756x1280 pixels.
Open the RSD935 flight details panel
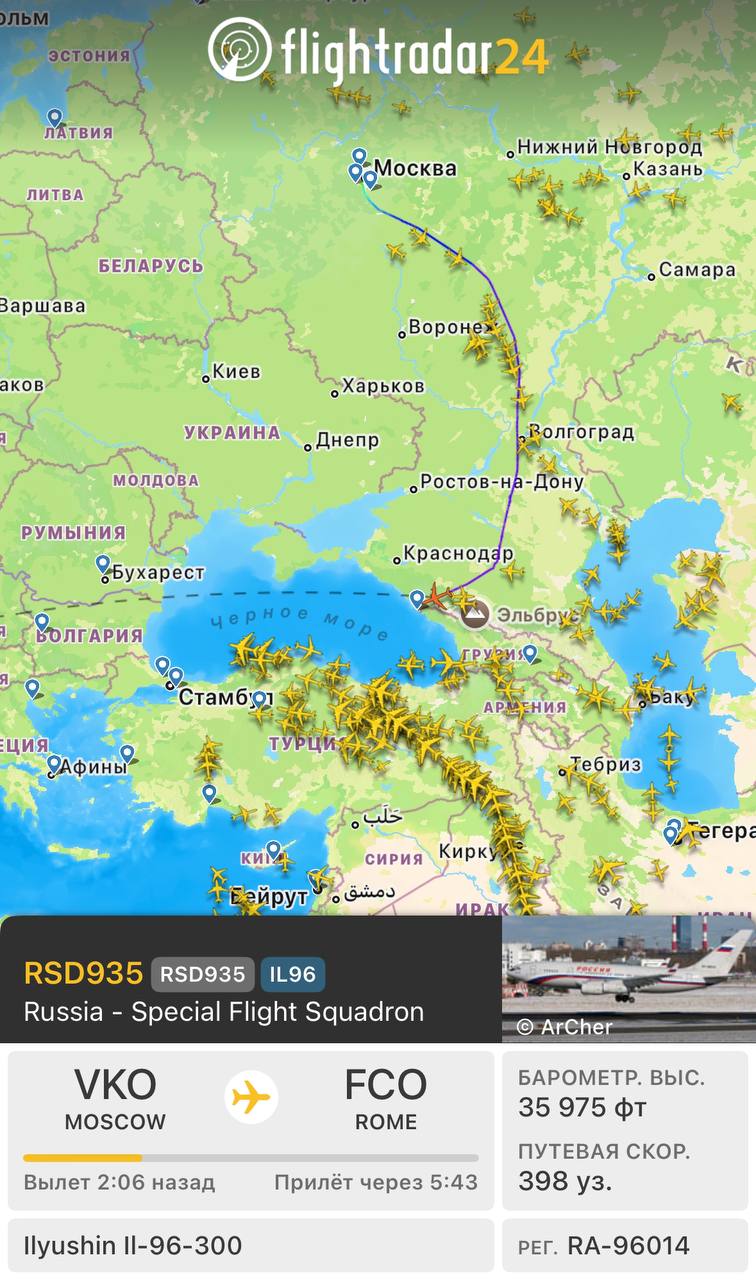point(250,990)
